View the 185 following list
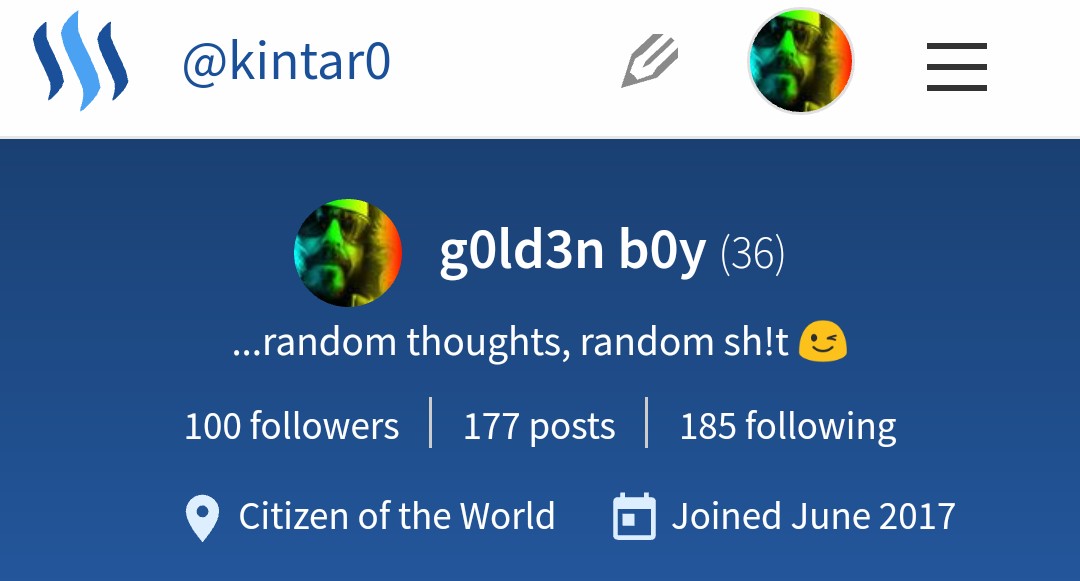This screenshot has width=1080, height=581. 788,427
